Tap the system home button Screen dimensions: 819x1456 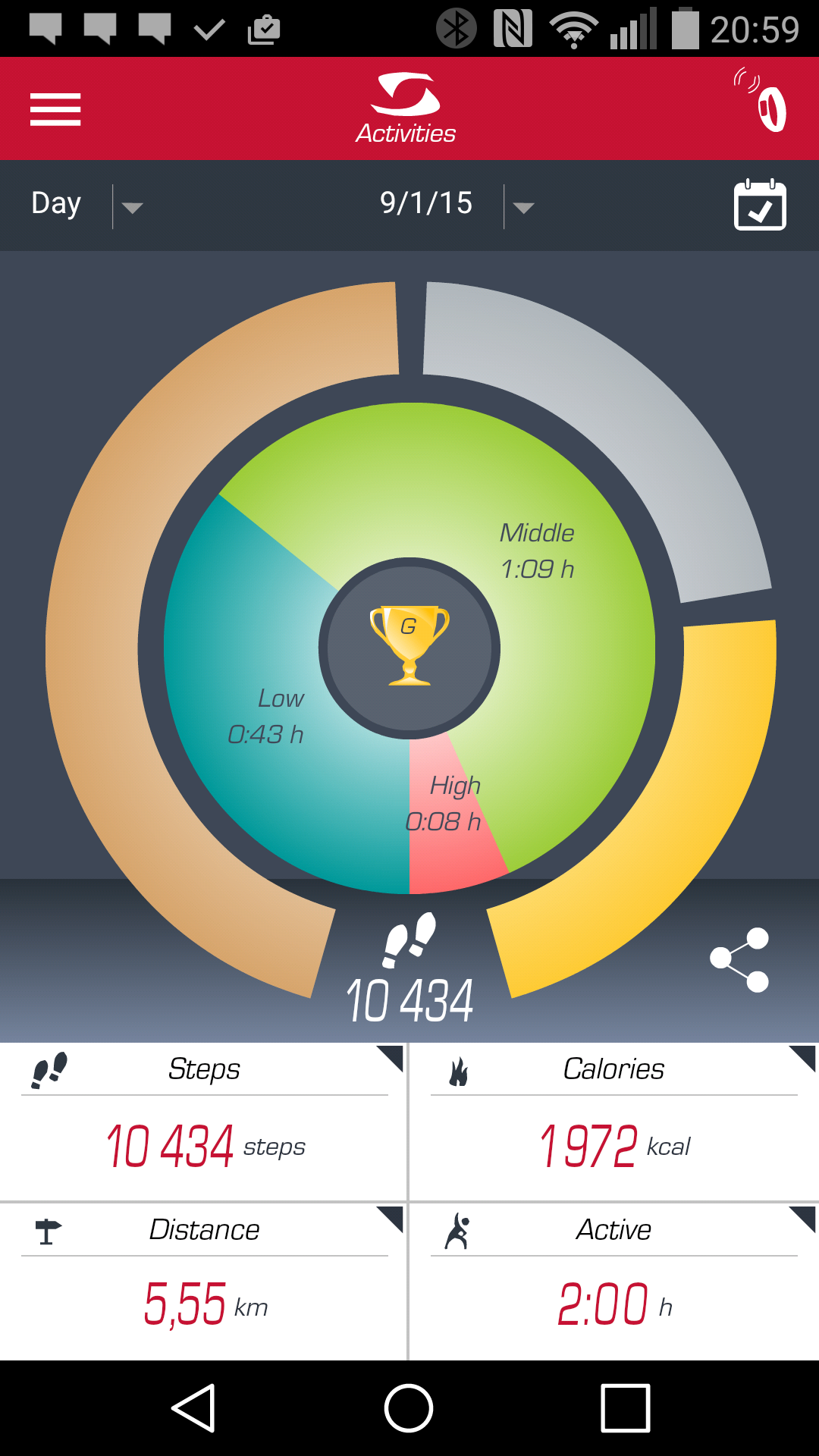click(x=409, y=1408)
